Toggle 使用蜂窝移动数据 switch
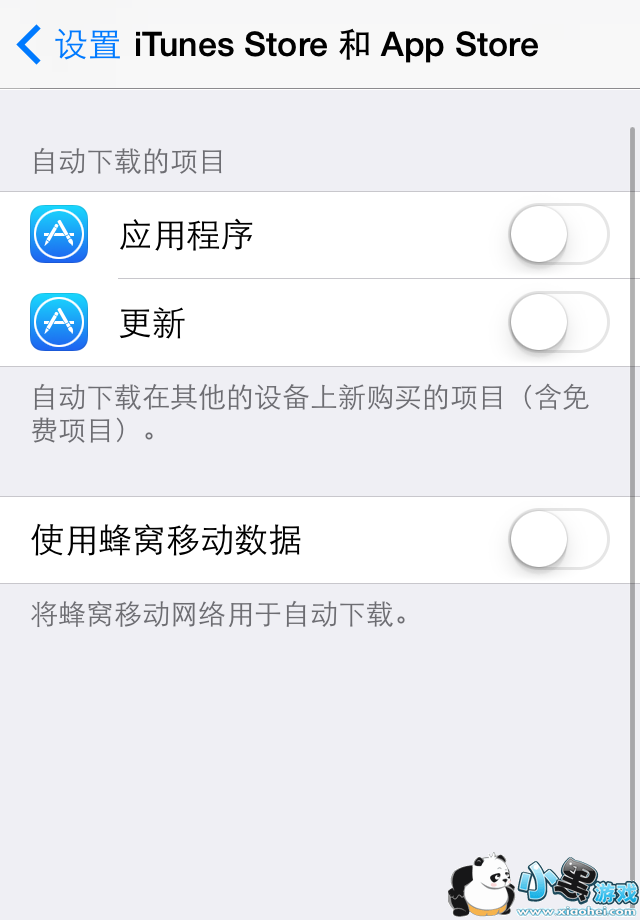 point(558,540)
